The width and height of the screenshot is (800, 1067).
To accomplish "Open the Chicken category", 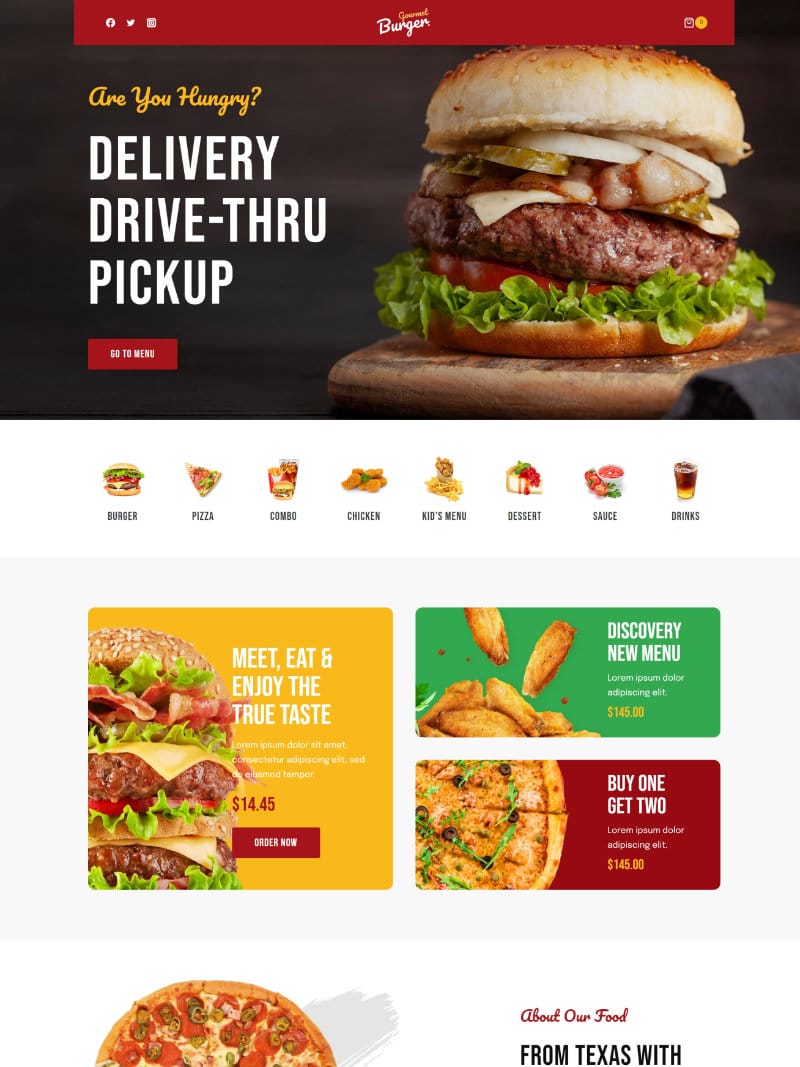I will [363, 490].
